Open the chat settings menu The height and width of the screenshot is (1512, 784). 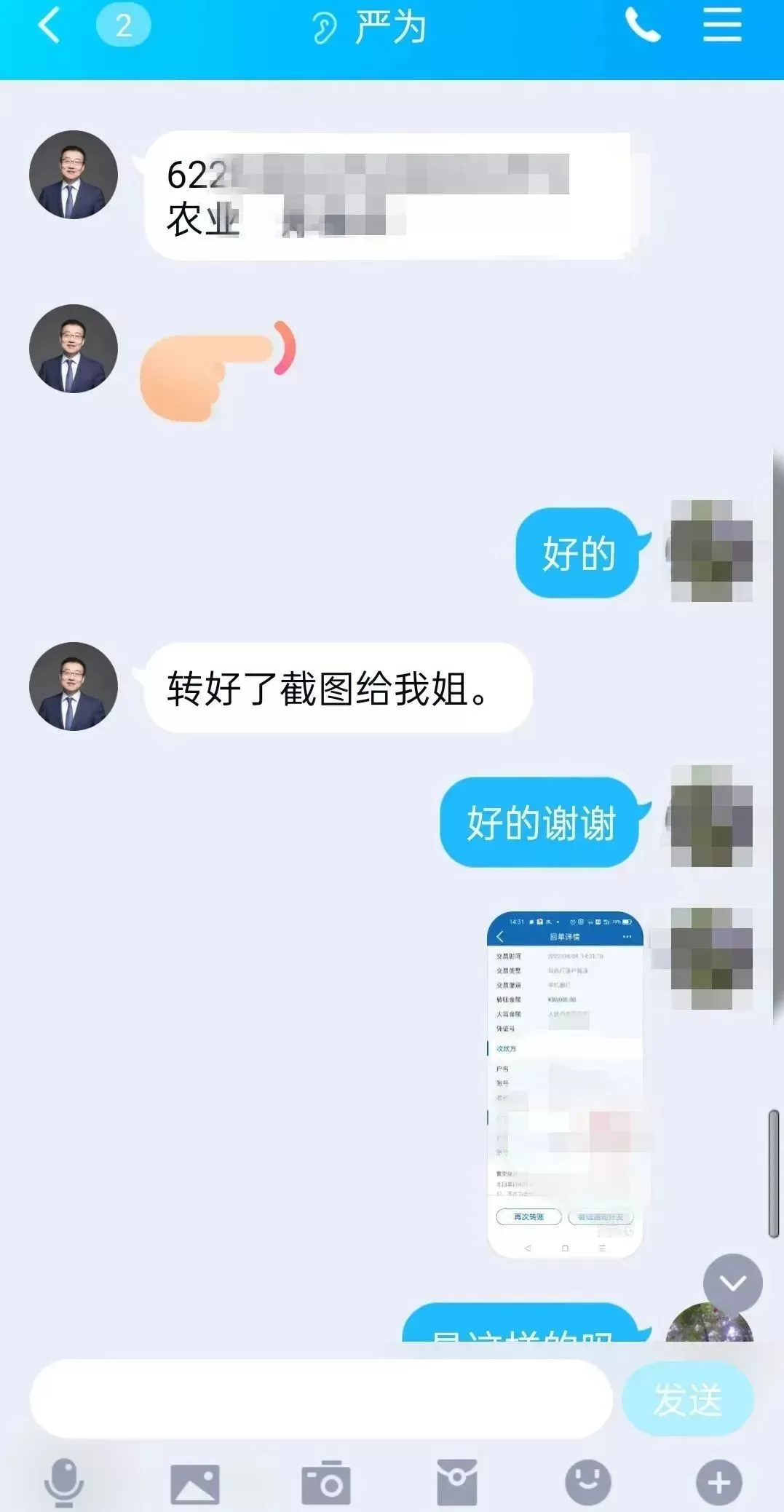[x=722, y=26]
